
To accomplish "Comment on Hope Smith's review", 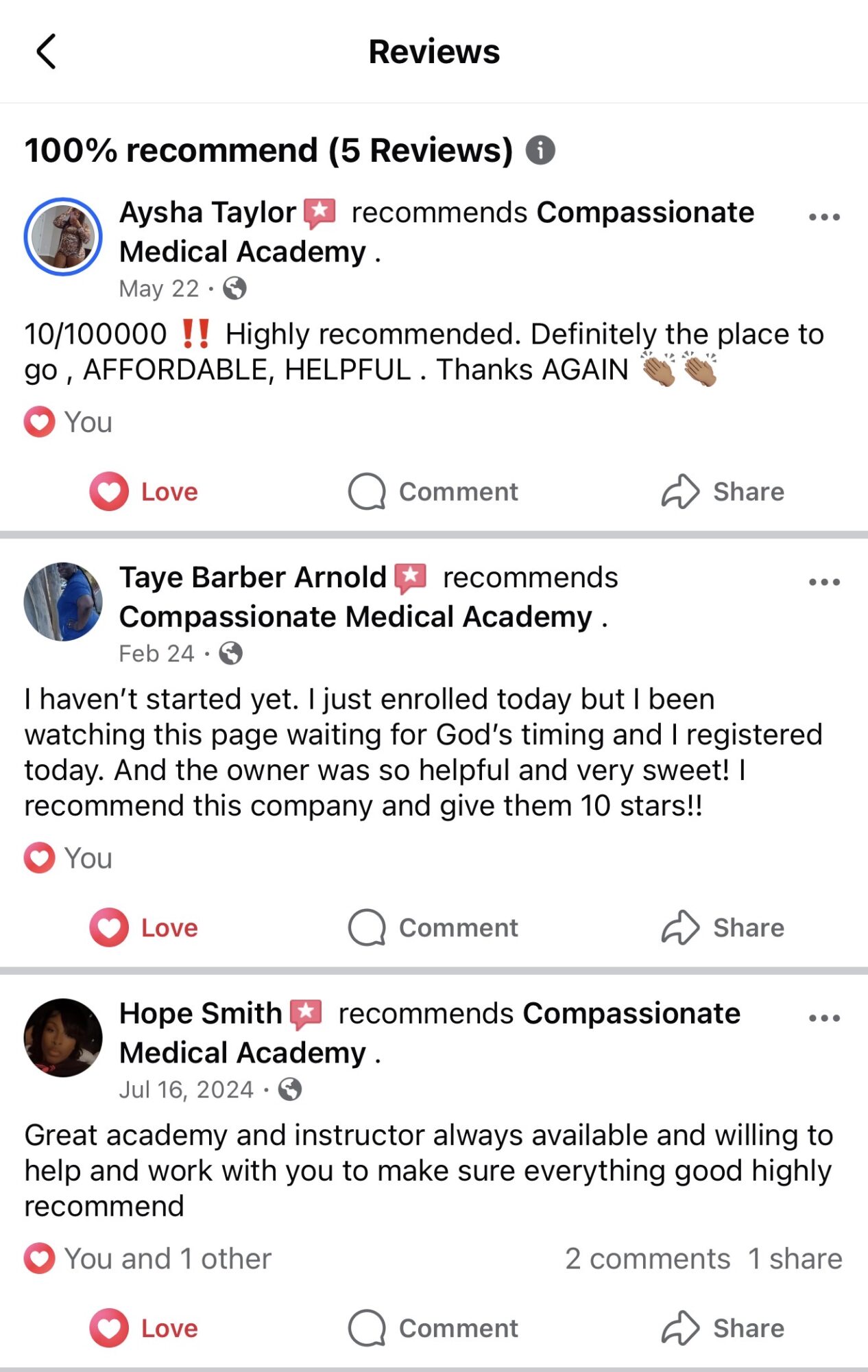I will (433, 1328).
